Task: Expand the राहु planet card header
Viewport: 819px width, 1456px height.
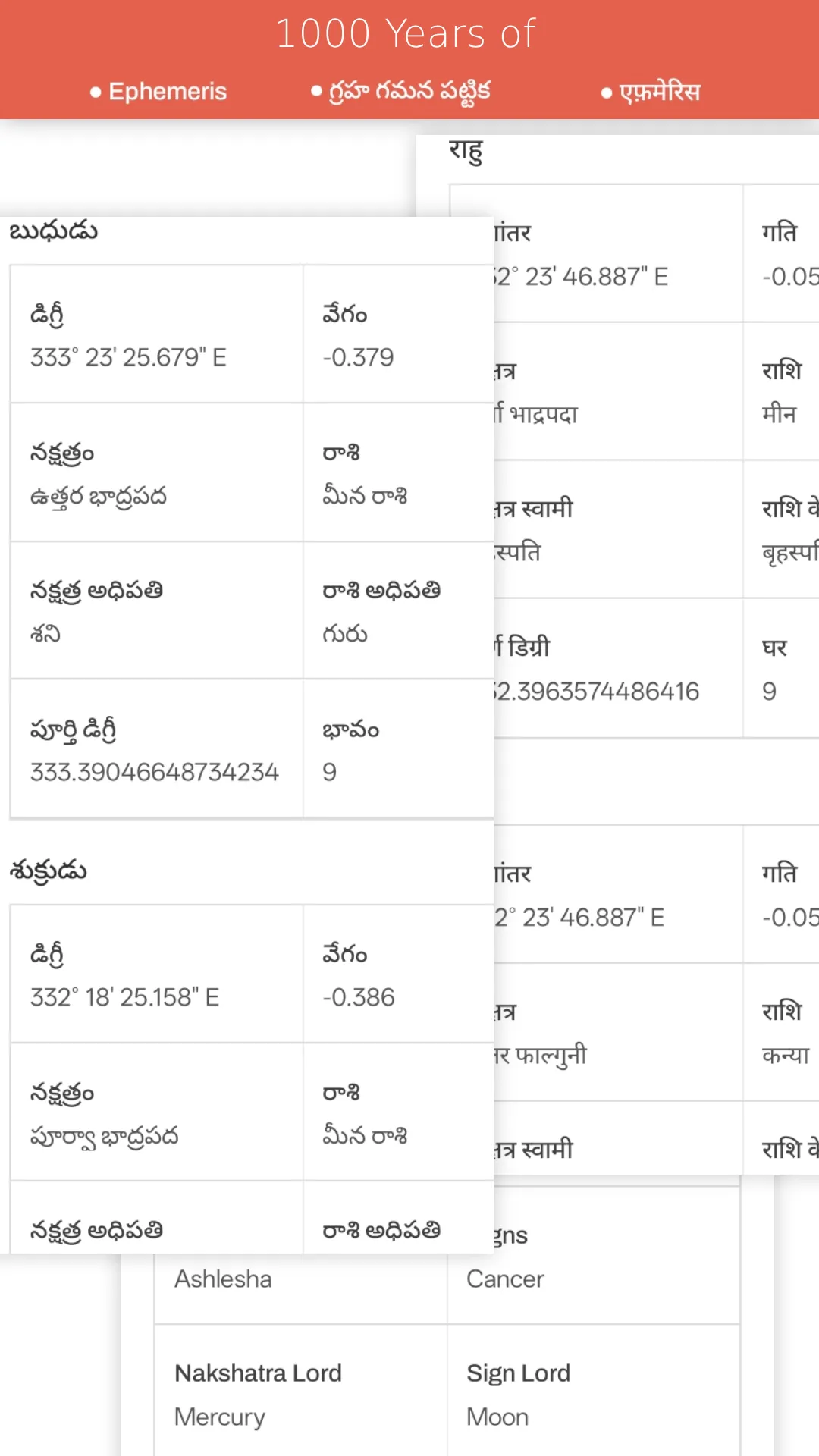Action: point(467,150)
